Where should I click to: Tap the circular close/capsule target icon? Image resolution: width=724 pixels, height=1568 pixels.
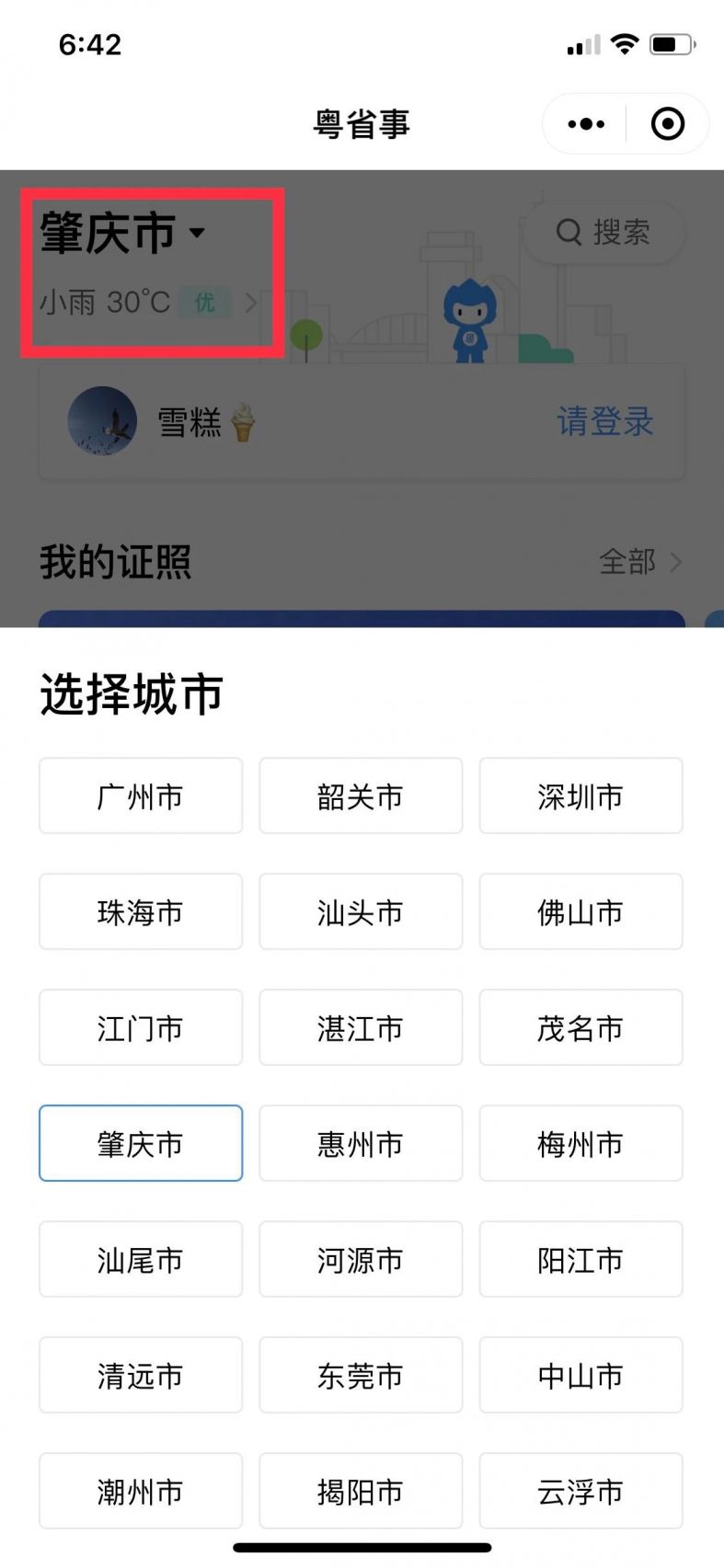666,123
